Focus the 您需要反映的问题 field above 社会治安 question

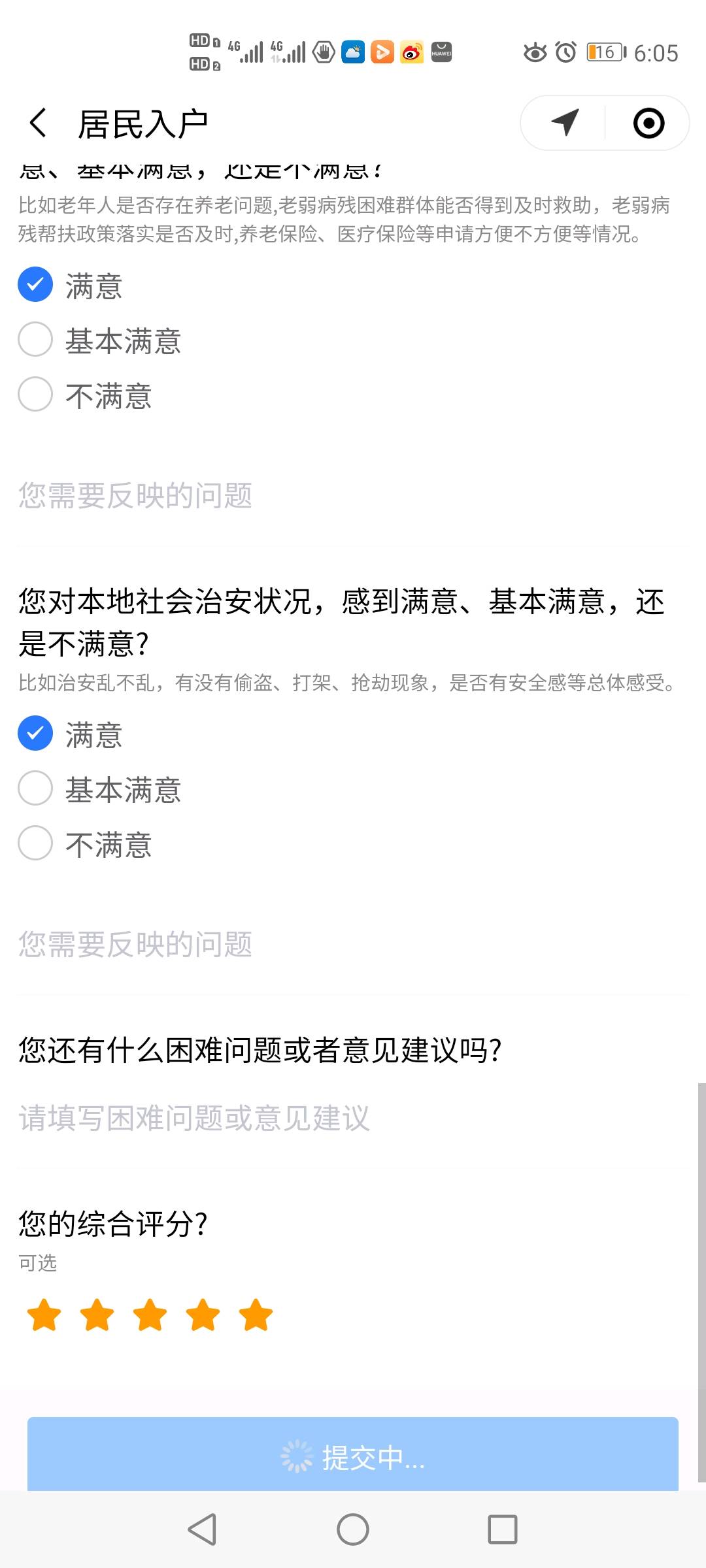tap(353, 495)
